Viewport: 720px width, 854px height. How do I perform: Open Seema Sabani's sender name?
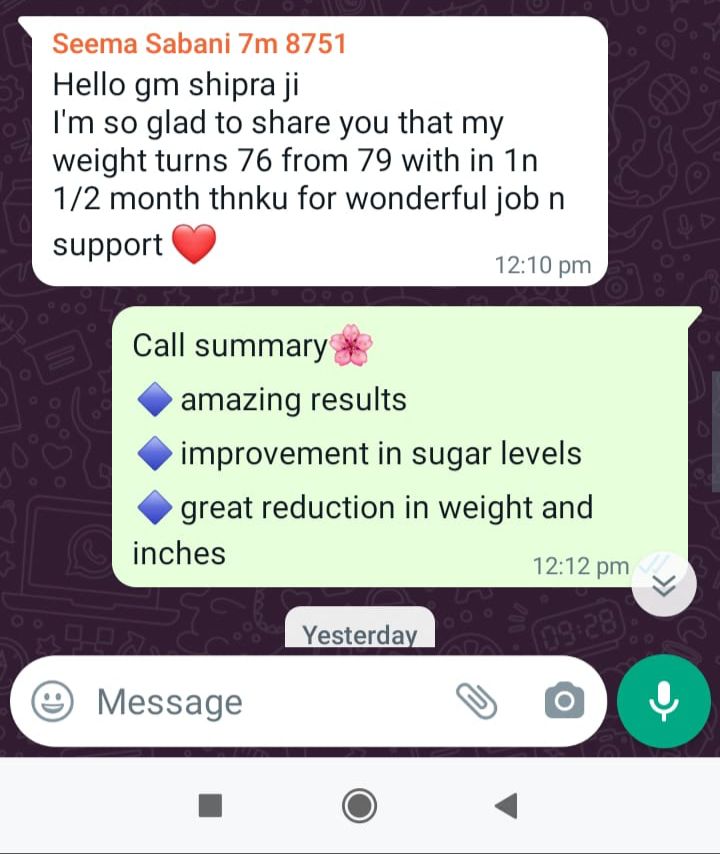[x=199, y=44]
